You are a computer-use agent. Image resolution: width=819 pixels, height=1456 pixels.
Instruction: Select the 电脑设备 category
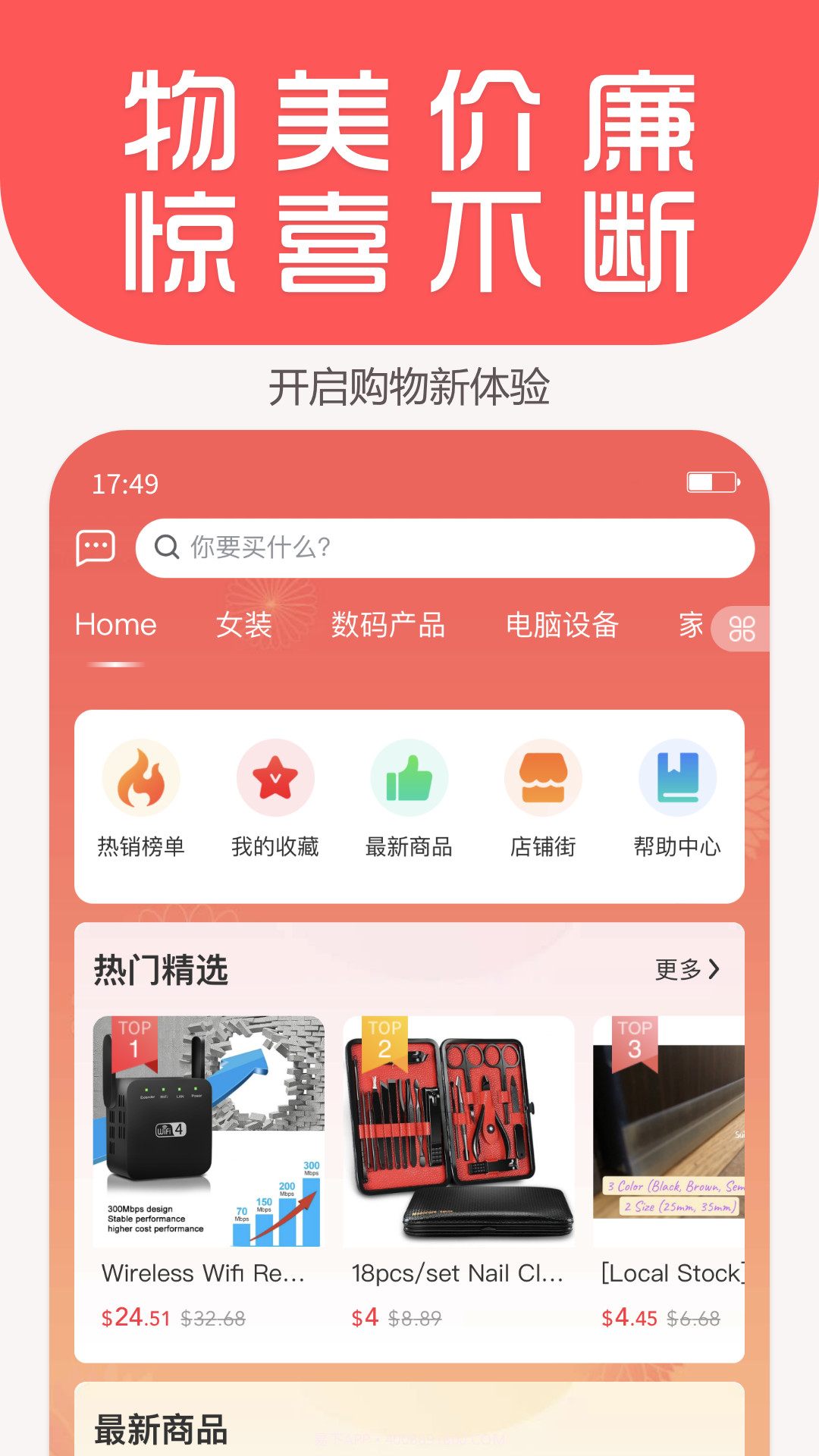click(563, 626)
